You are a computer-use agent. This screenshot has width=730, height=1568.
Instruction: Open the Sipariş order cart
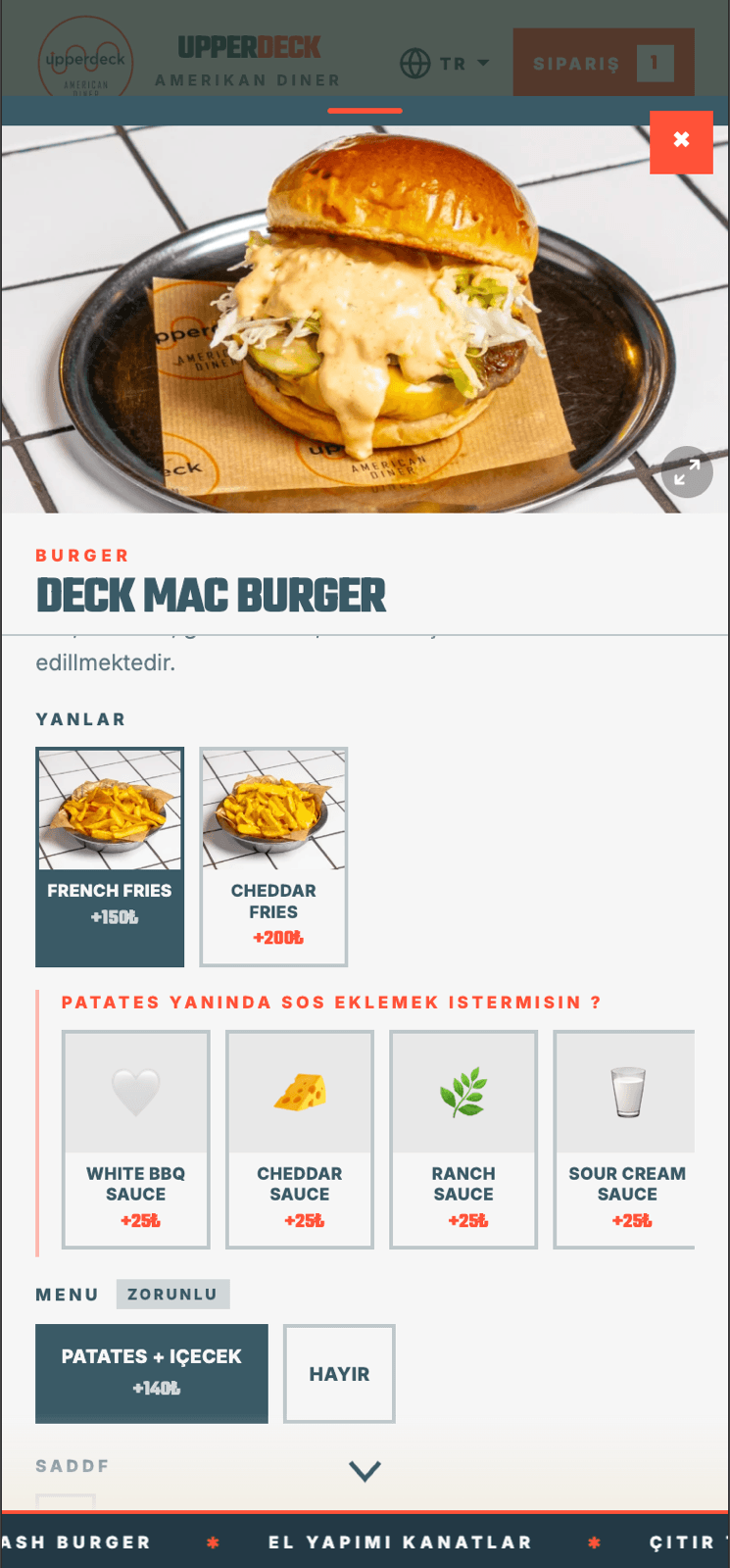pos(604,63)
